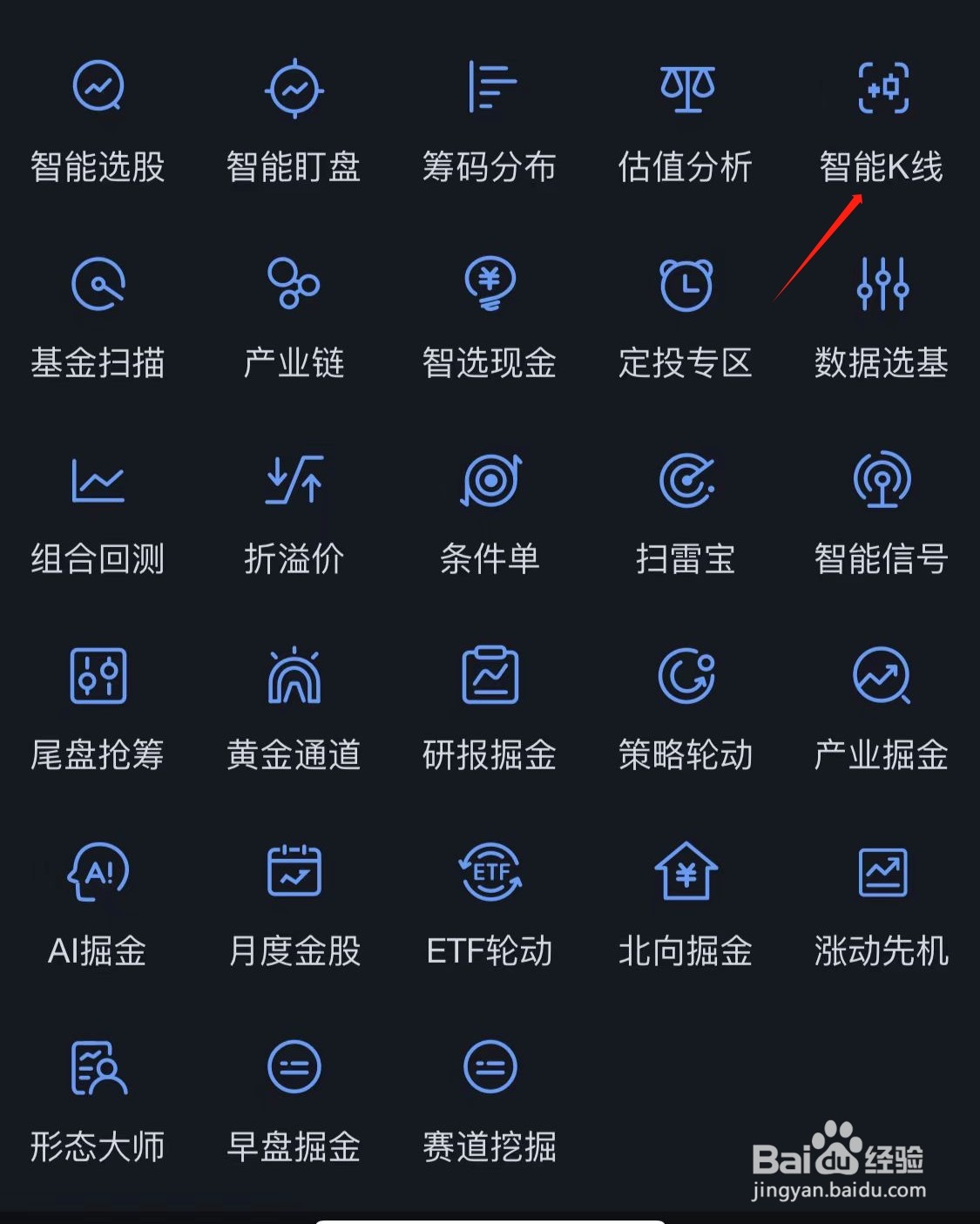The width and height of the screenshot is (980, 1224).
Task: Open the 扫雷宝 risk scanner
Action: [x=686, y=514]
